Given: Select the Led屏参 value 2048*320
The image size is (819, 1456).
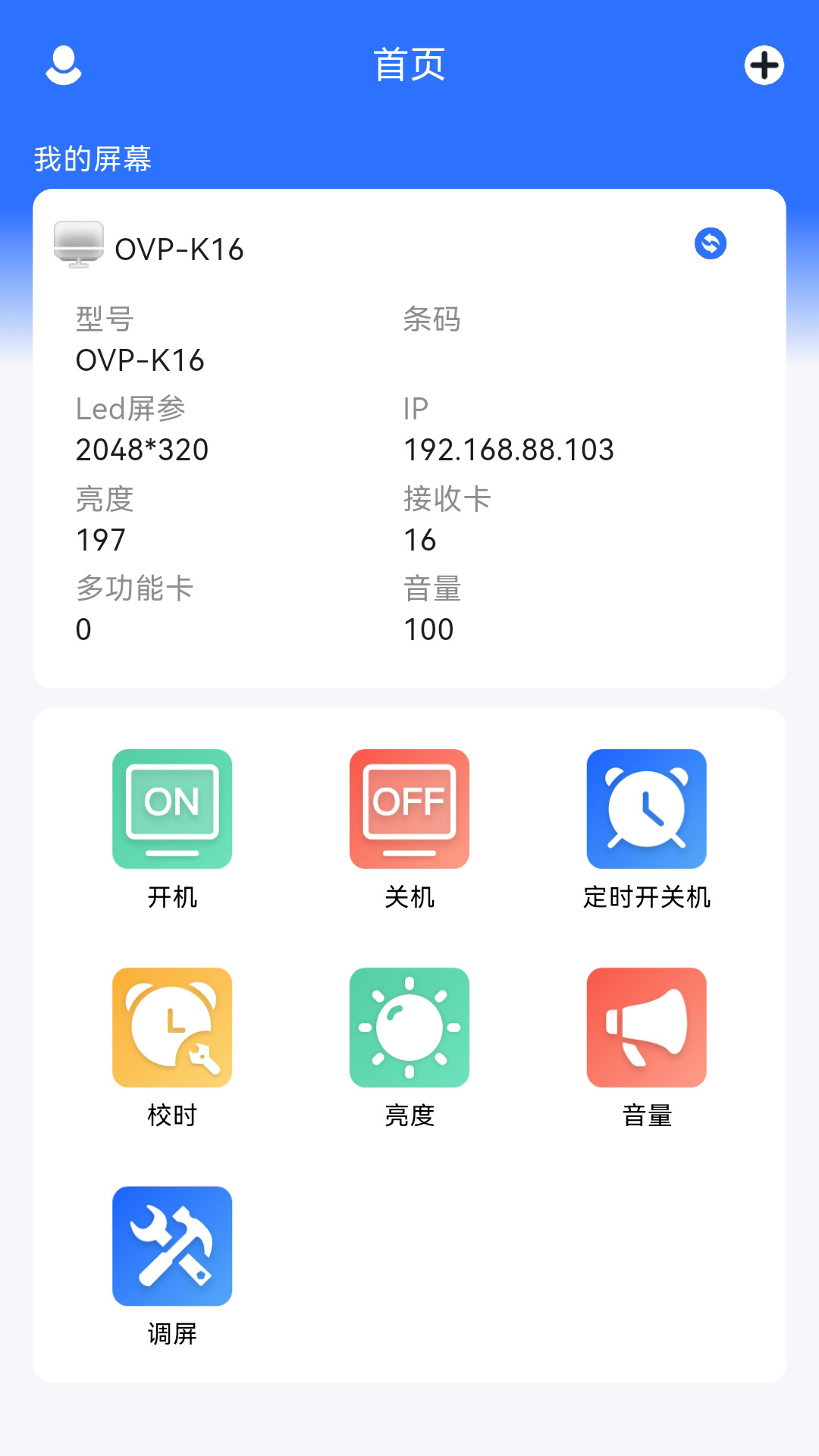Looking at the screenshot, I should (143, 450).
